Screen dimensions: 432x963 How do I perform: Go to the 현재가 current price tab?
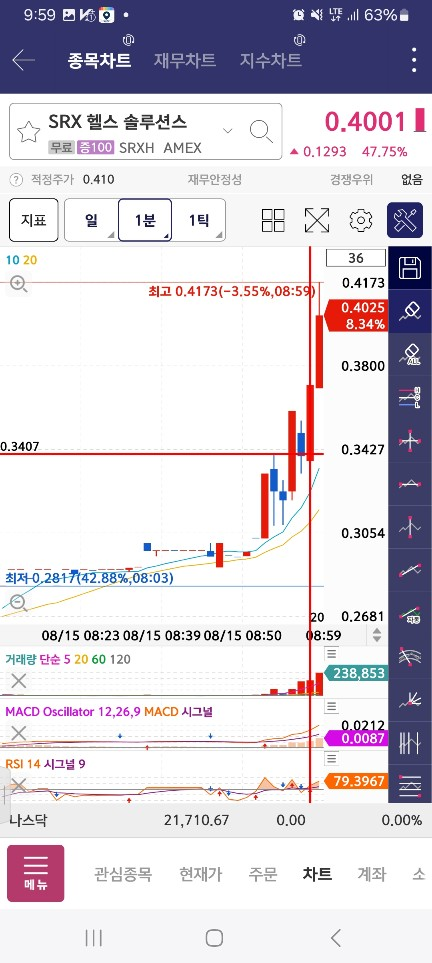click(200, 874)
